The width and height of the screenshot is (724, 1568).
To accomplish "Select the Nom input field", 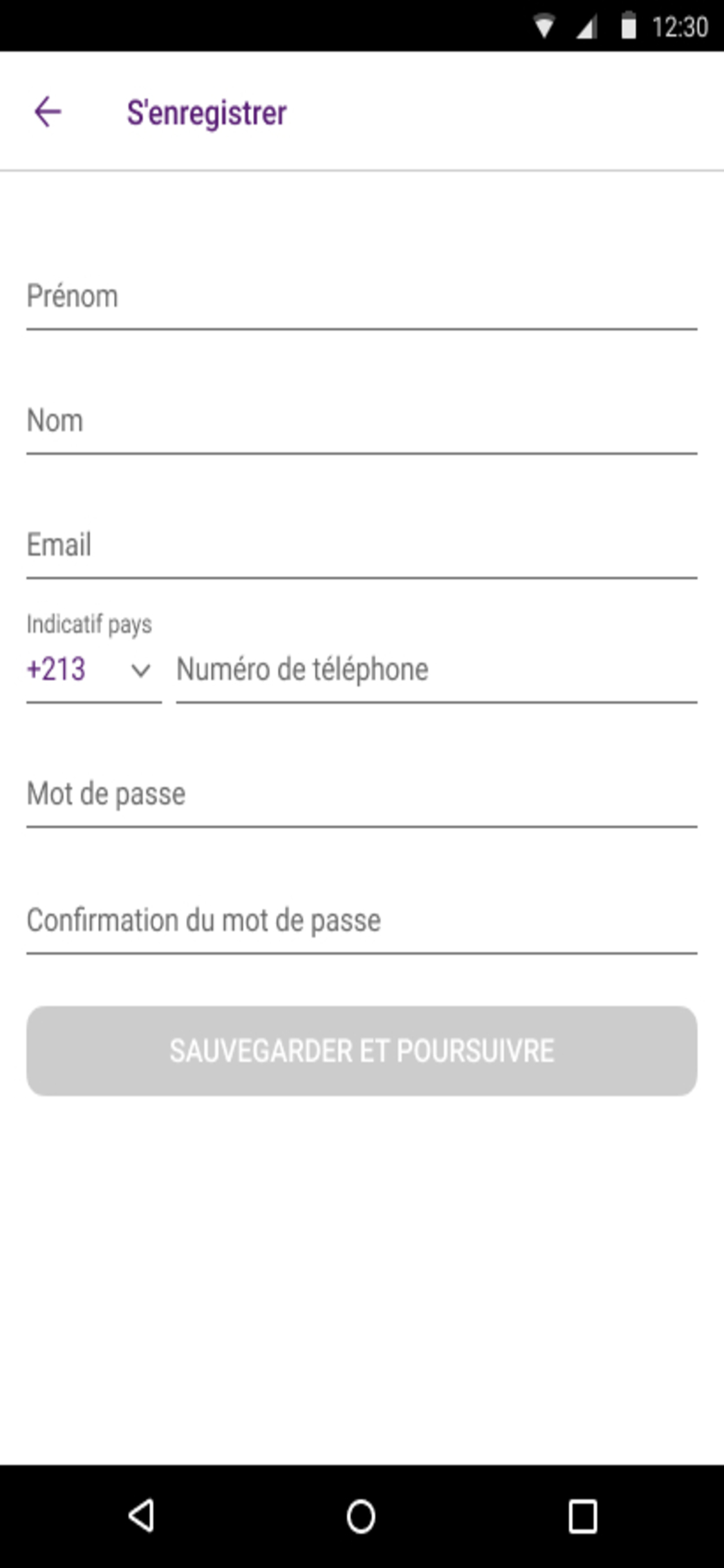I will click(x=361, y=422).
